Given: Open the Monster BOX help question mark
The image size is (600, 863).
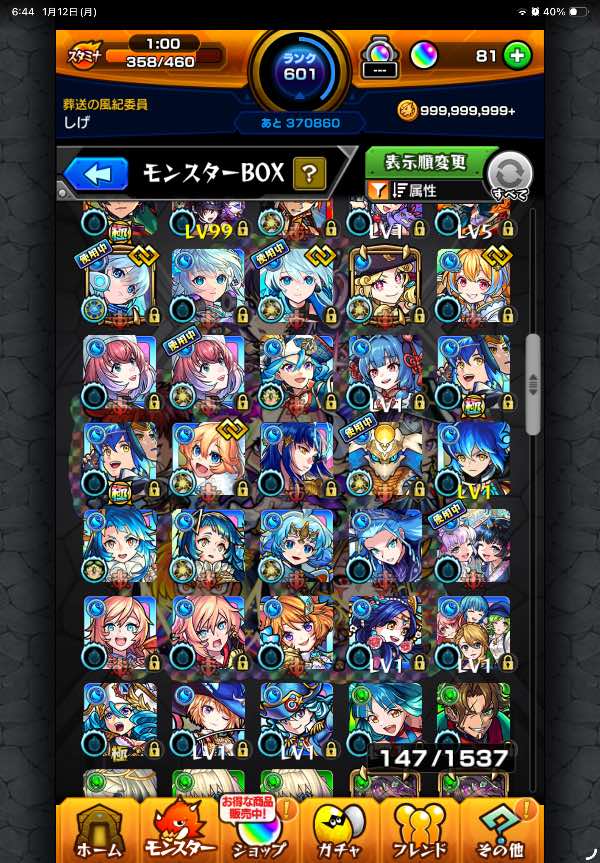Looking at the screenshot, I should coord(309,174).
